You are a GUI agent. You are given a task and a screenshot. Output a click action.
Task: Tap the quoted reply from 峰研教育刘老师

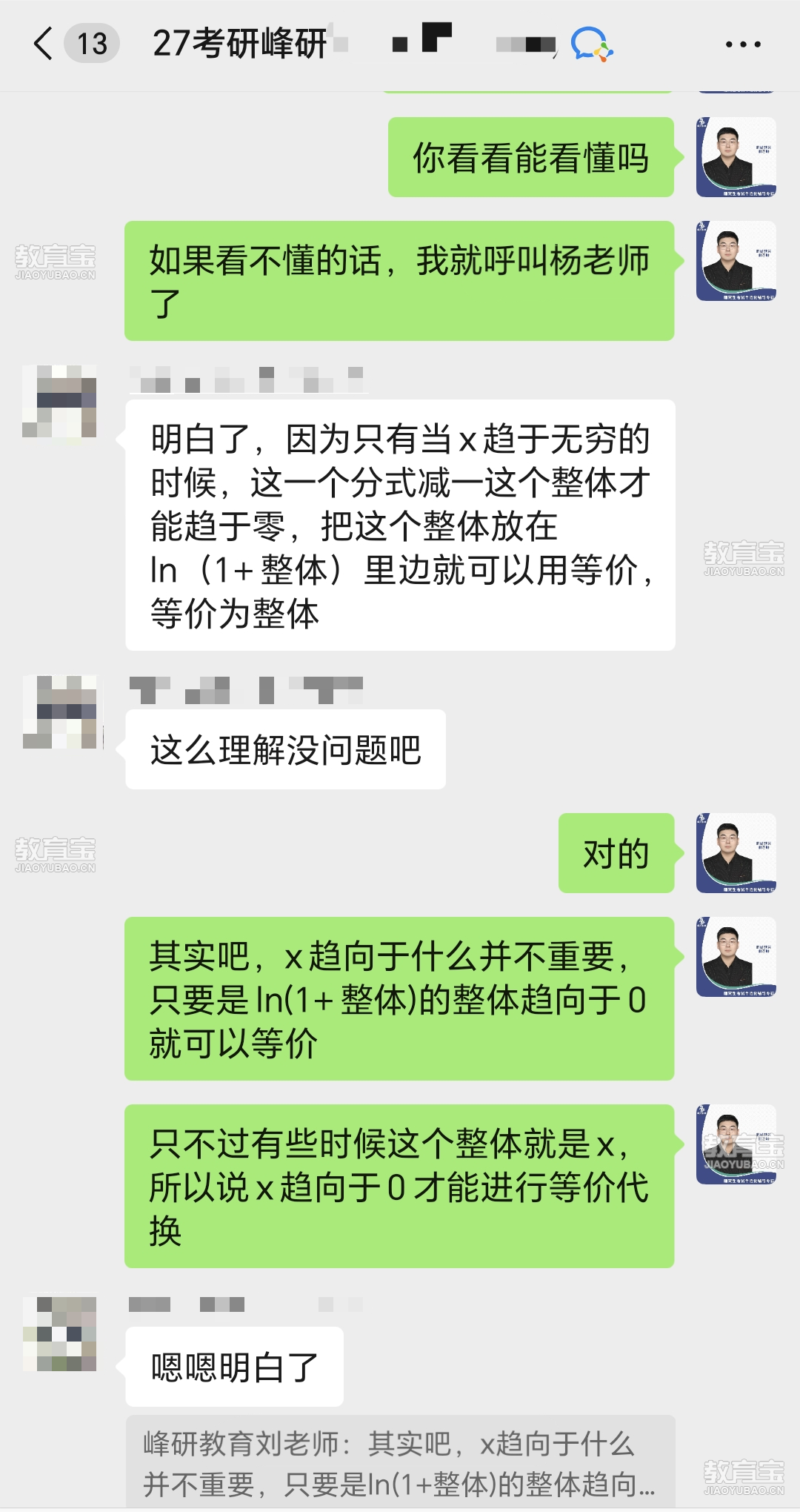400,1464
